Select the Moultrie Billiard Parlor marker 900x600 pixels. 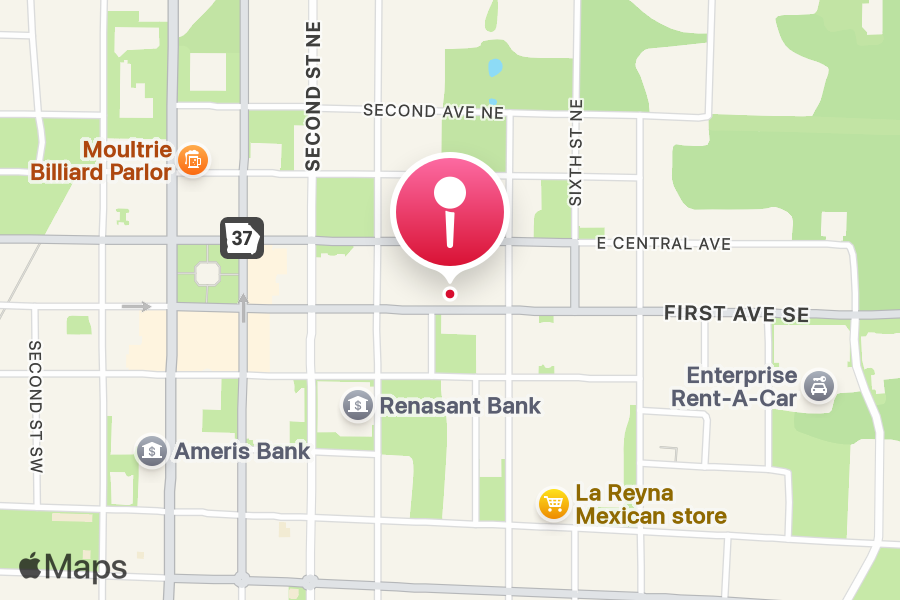click(193, 160)
